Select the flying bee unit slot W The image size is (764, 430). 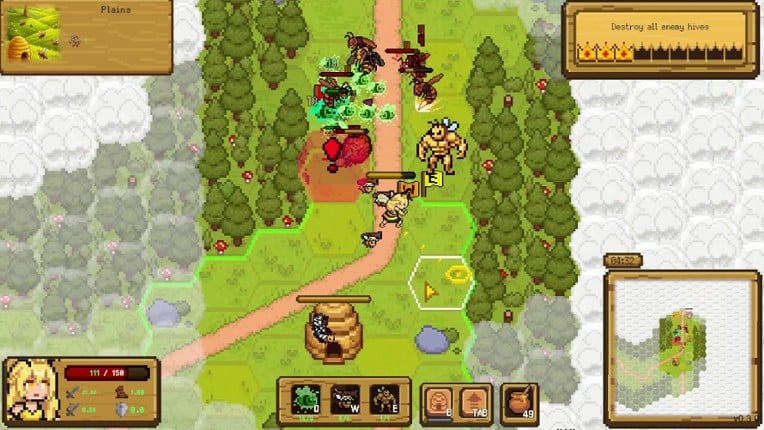(345, 400)
